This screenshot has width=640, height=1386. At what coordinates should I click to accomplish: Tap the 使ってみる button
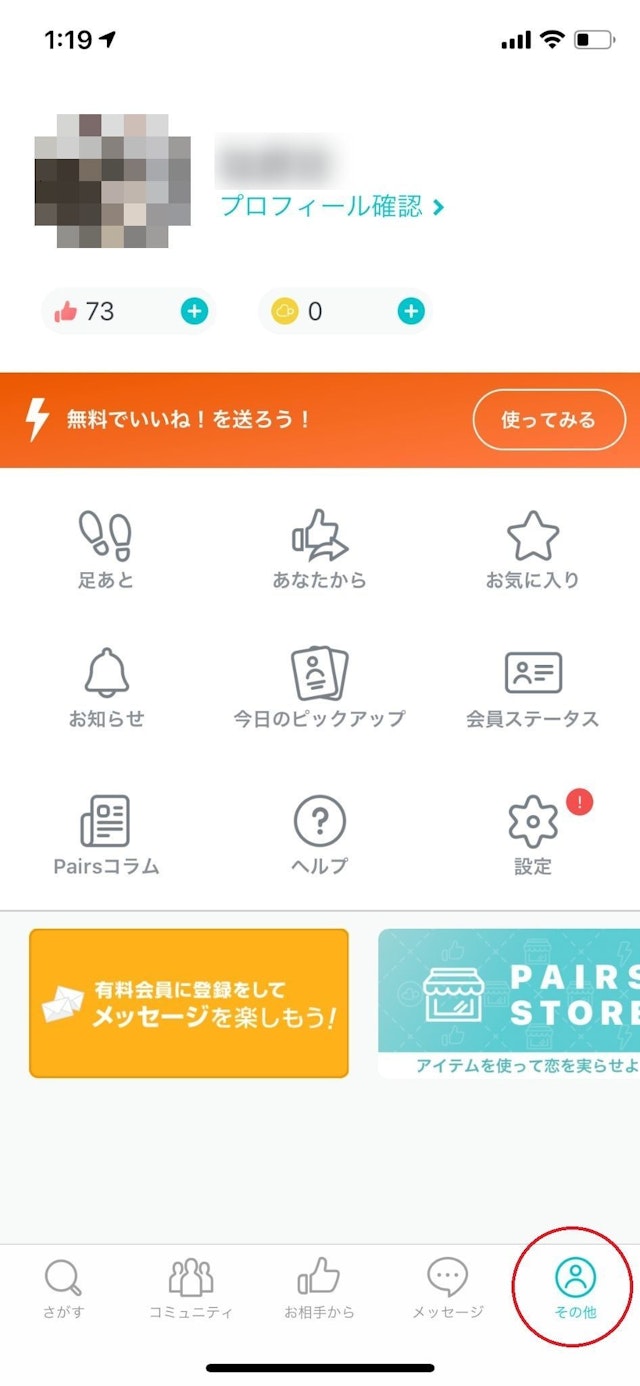click(548, 420)
